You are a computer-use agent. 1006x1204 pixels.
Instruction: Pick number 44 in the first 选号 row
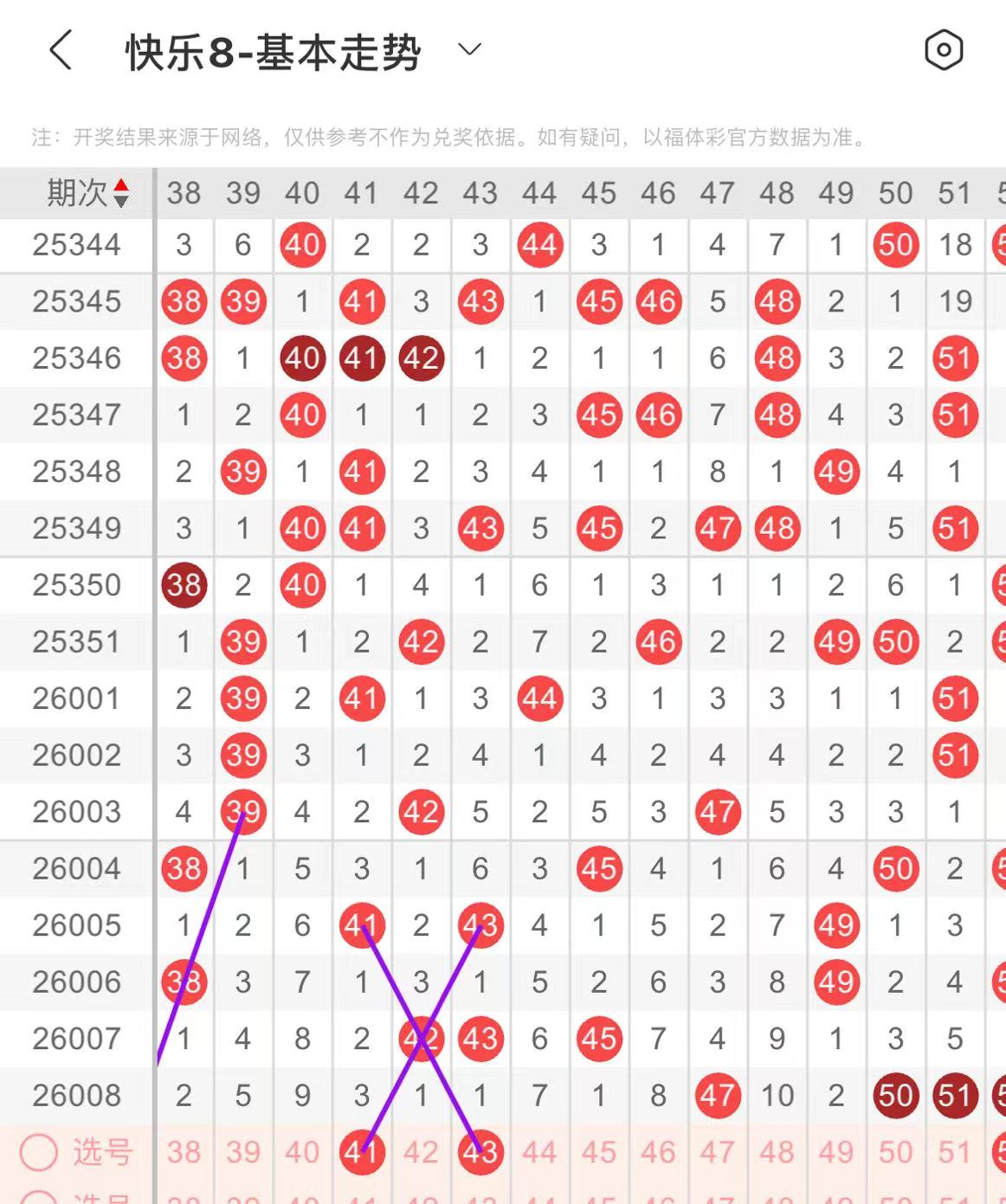(x=539, y=1152)
